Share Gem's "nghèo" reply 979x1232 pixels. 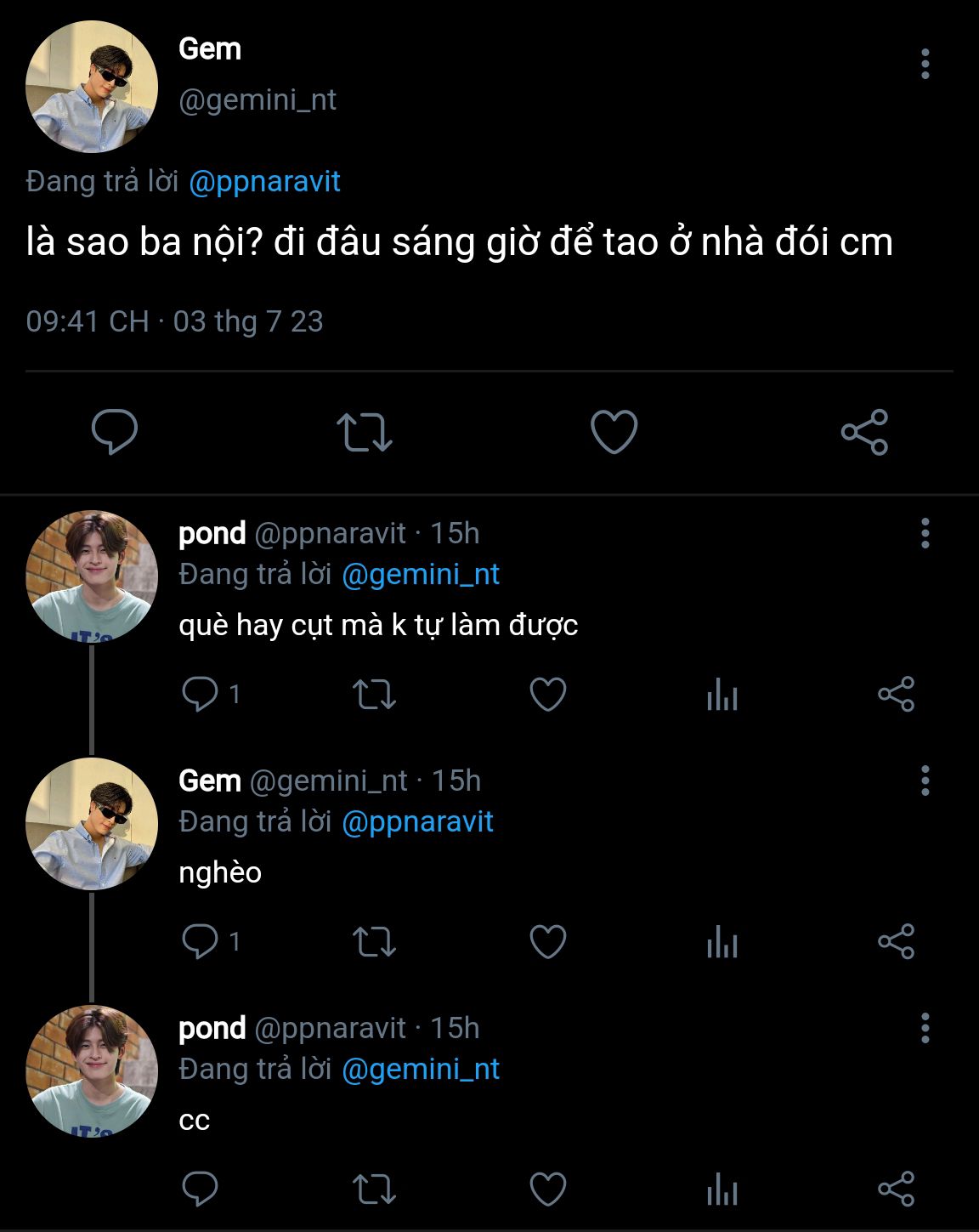(x=896, y=942)
